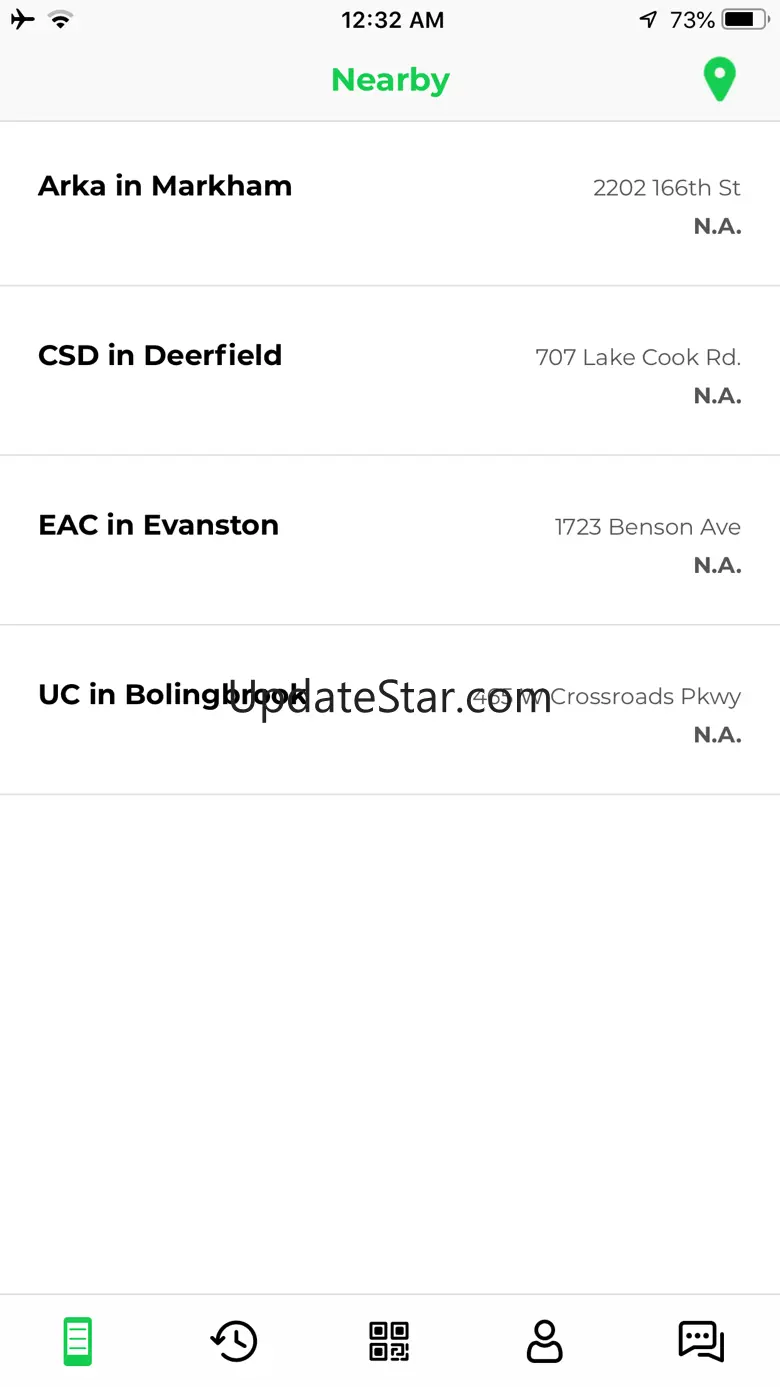View EAC in Evanston details

click(389, 541)
